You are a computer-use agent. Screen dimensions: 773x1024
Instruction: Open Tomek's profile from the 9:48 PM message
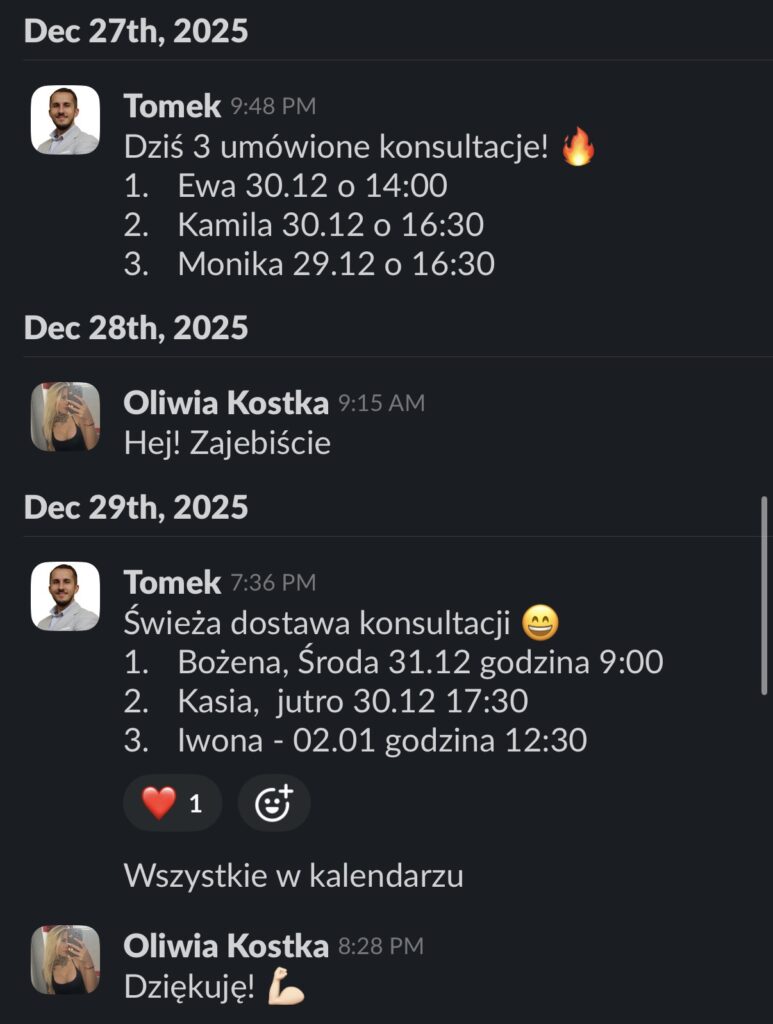(65, 120)
